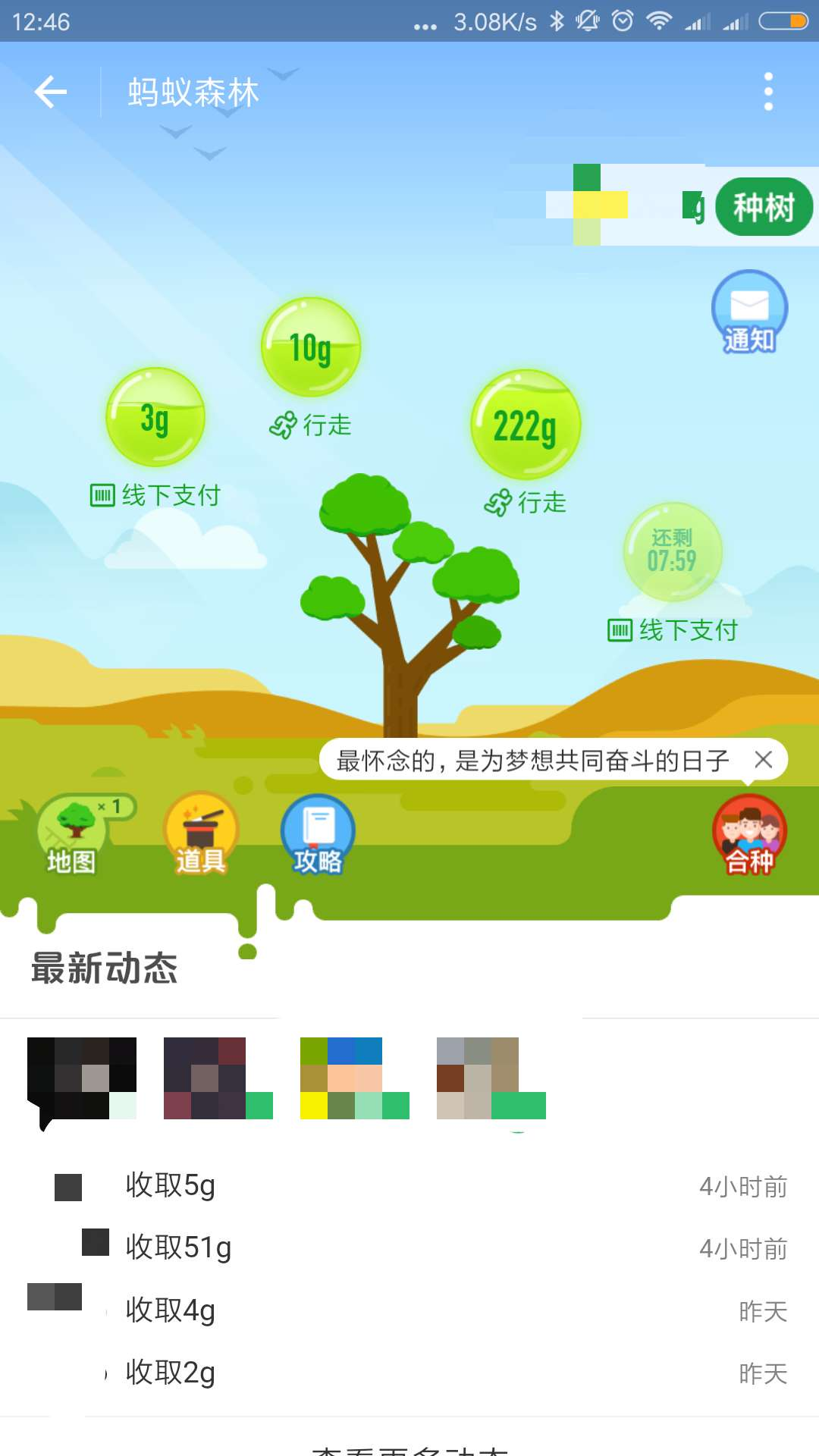819x1456 pixels.
Task: View the 攻略 (Guide) section
Action: coord(318,834)
